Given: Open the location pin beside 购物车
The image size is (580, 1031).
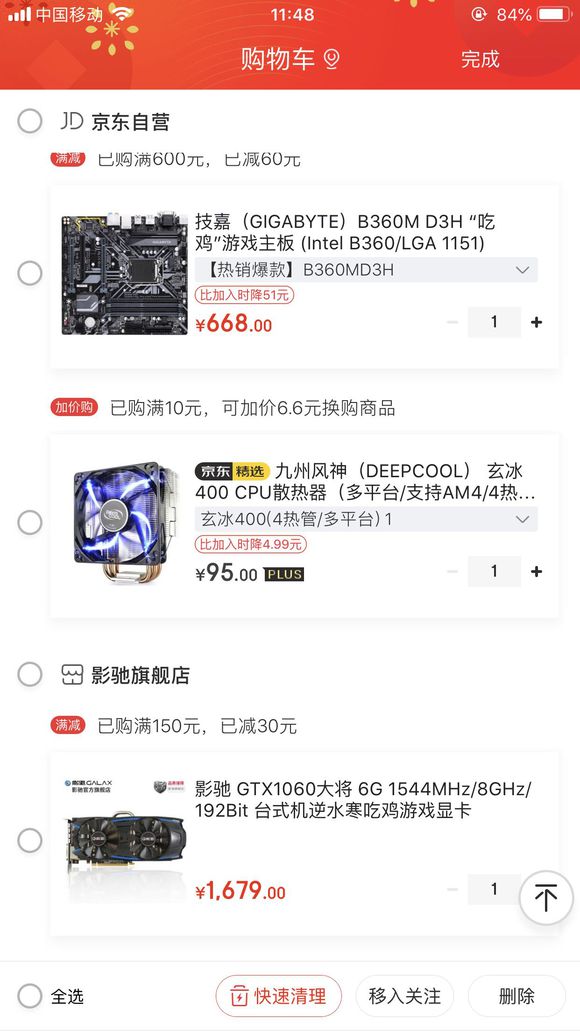Looking at the screenshot, I should point(331,60).
